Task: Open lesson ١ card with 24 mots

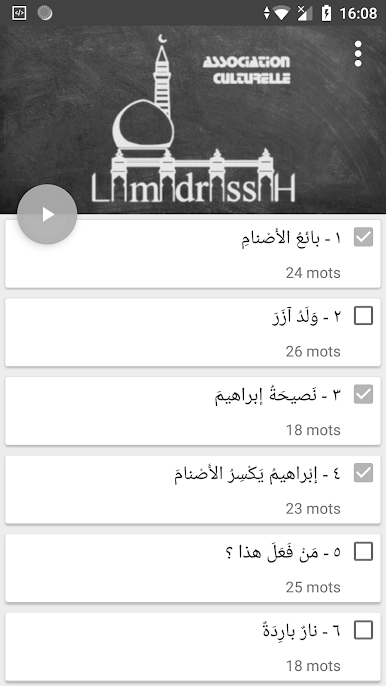Action: (x=193, y=254)
